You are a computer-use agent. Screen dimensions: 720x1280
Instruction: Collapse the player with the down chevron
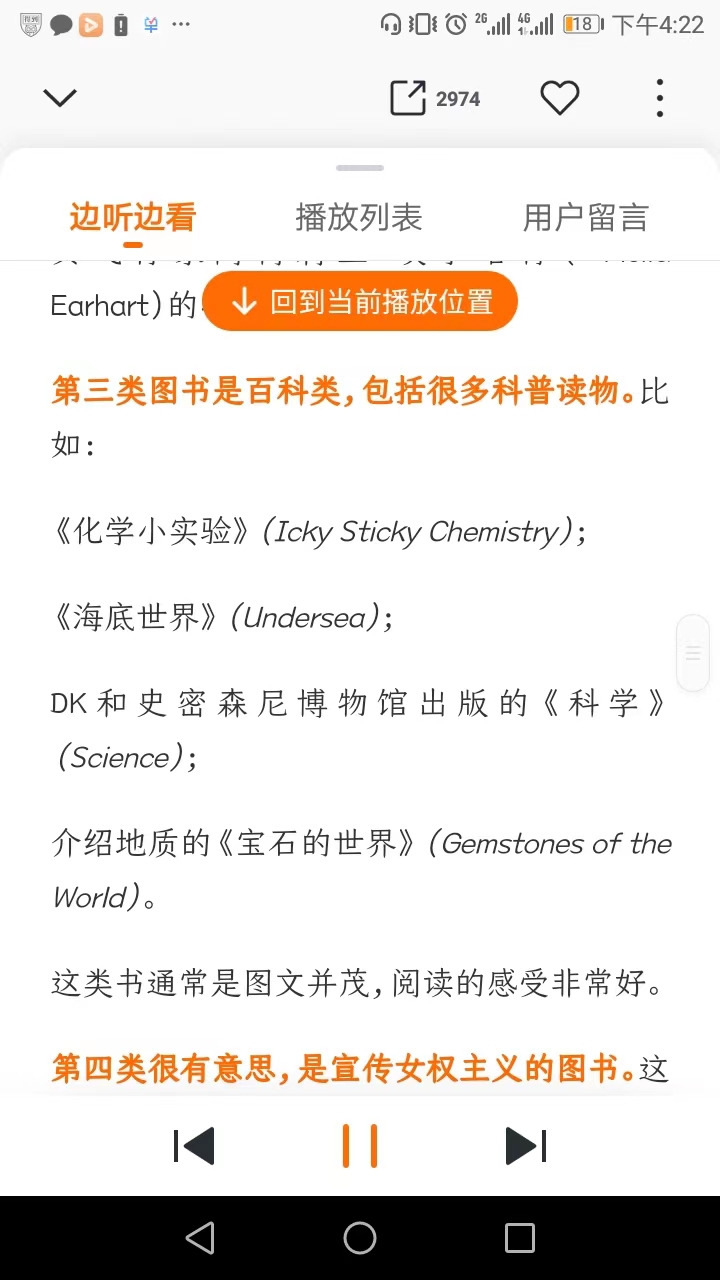(x=60, y=98)
